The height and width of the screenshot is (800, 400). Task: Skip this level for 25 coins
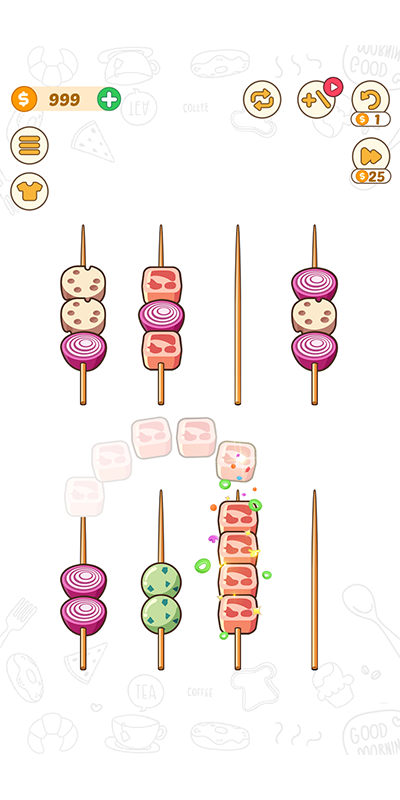pos(370,161)
